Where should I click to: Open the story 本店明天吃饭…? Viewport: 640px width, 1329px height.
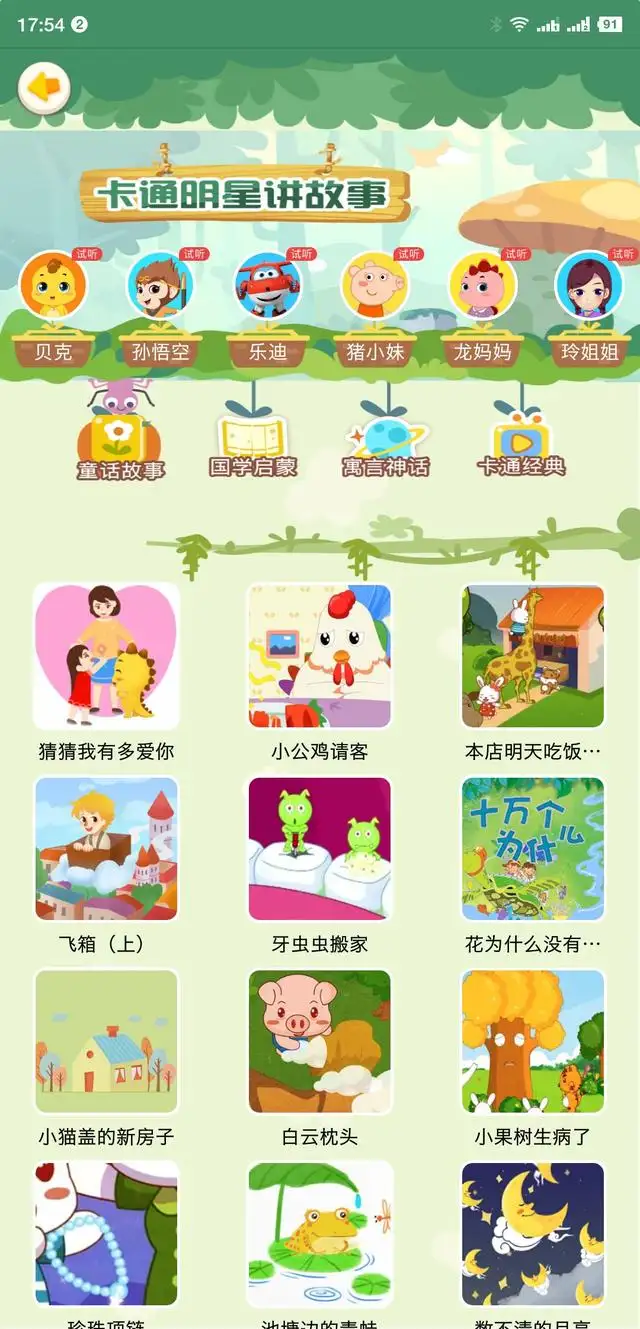click(x=533, y=673)
